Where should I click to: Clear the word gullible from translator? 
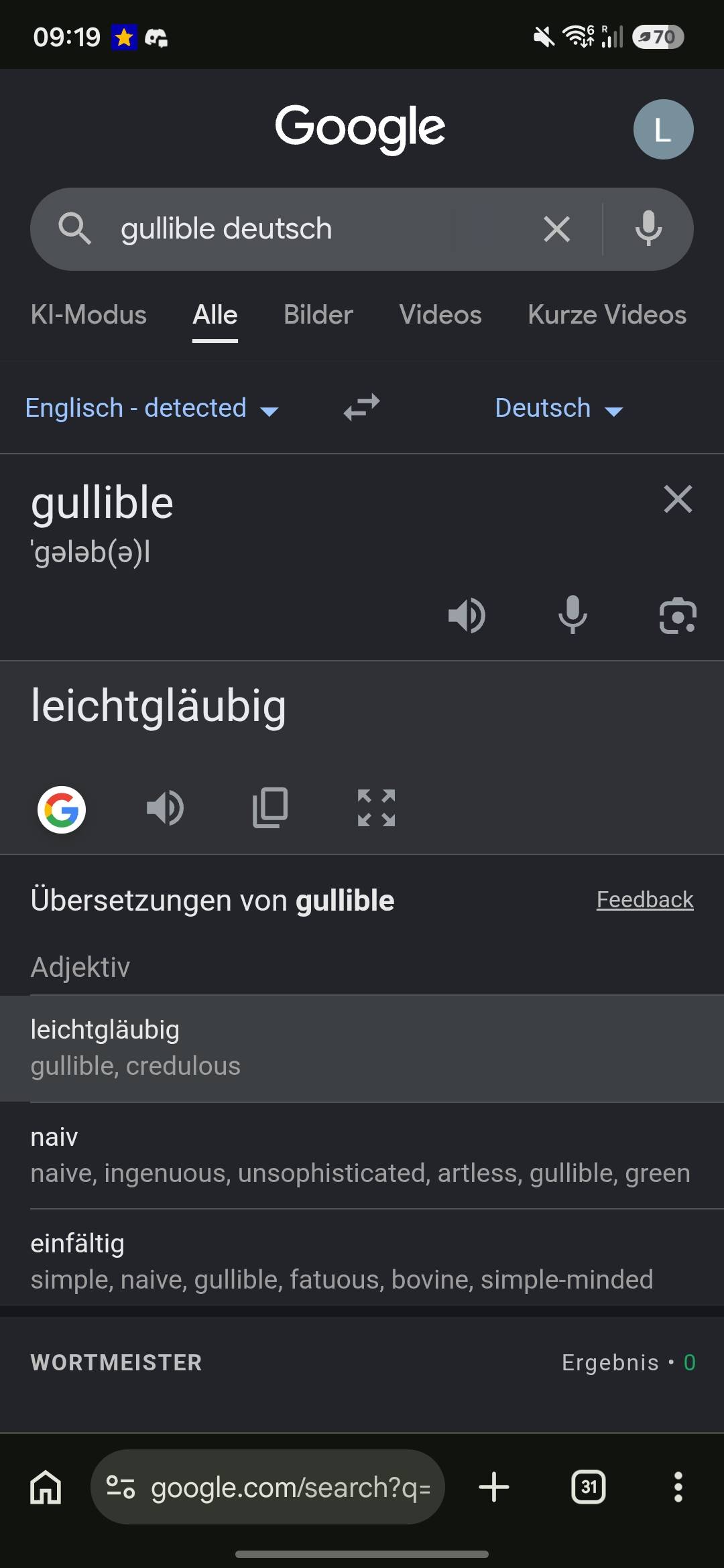coord(678,499)
